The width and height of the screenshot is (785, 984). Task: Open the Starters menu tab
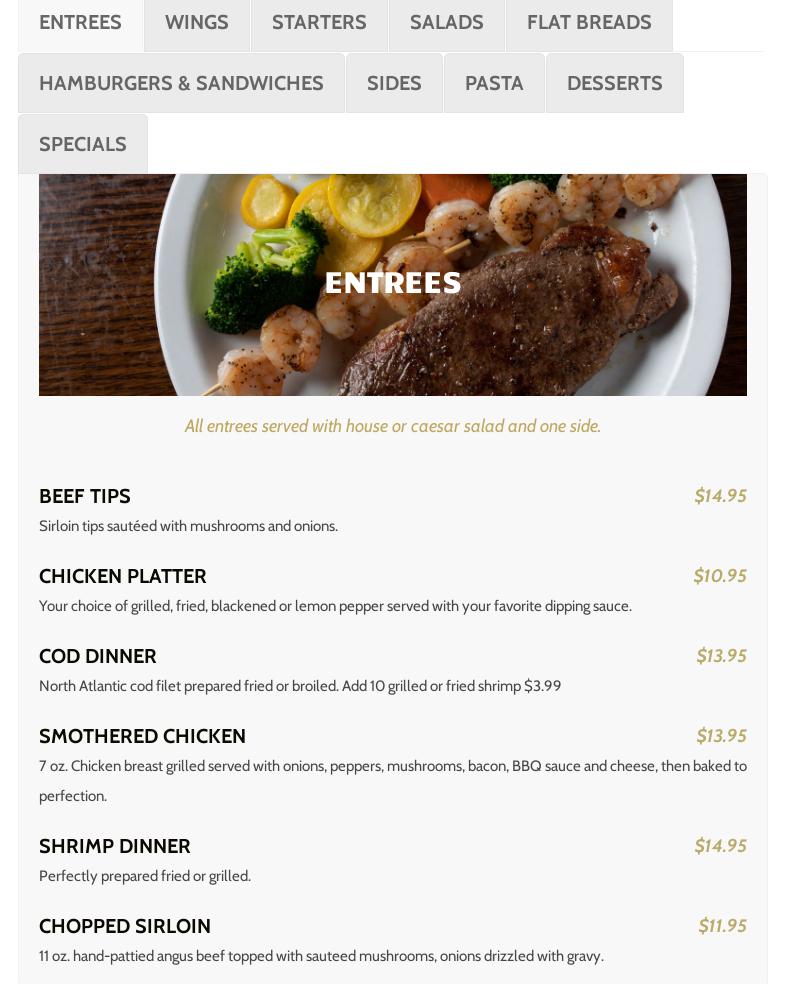(319, 23)
